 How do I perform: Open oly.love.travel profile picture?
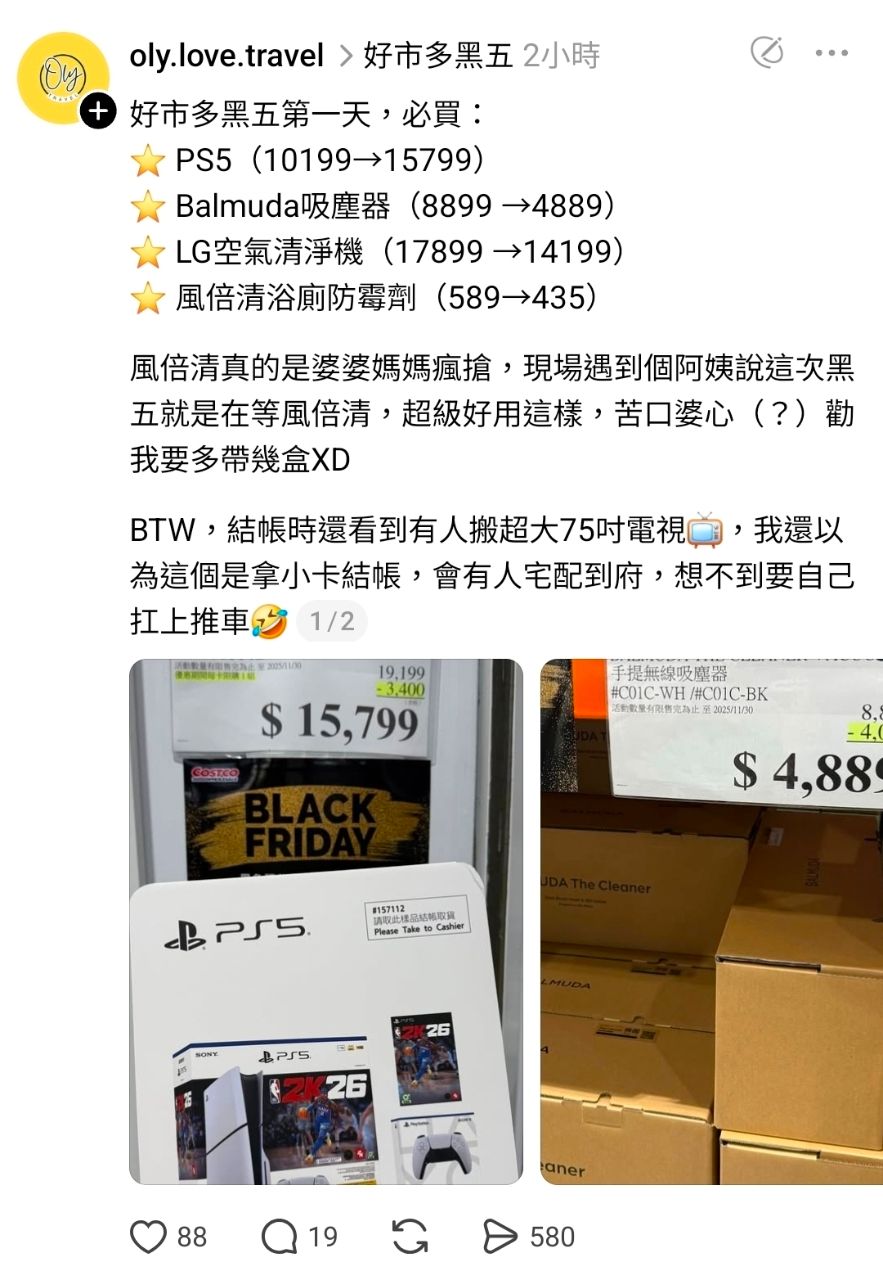click(x=65, y=78)
